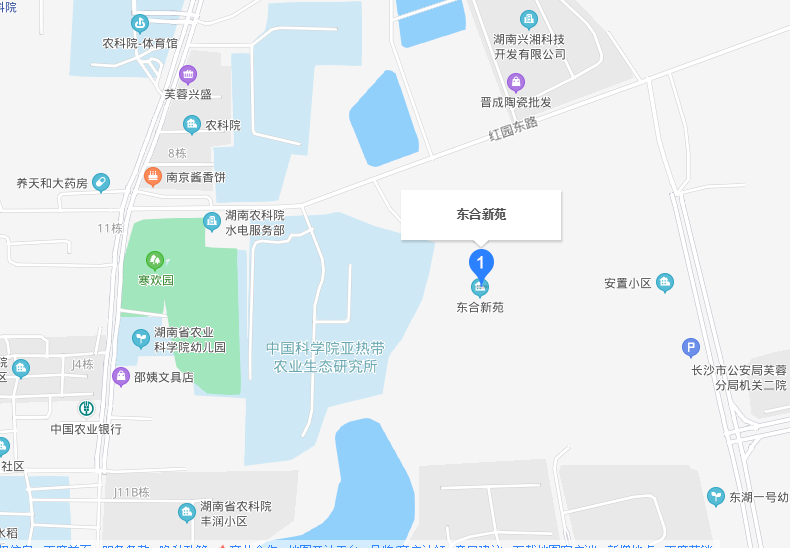Select 湖南农科院水电服务部 marker
This screenshot has height=548, width=790.
pos(212,221)
